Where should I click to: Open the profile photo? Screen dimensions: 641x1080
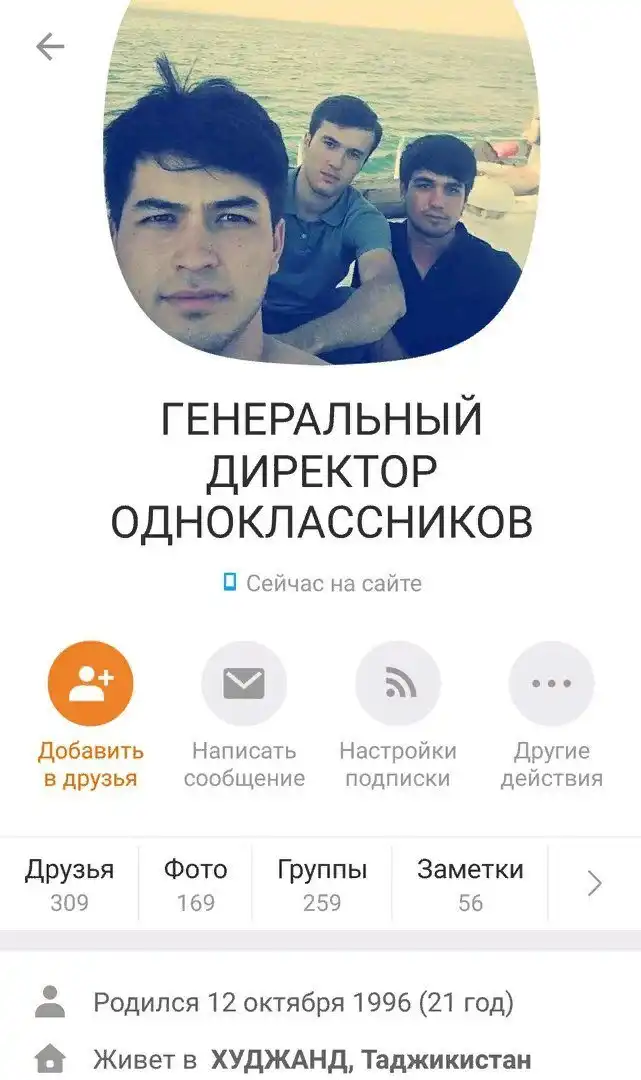[320, 180]
